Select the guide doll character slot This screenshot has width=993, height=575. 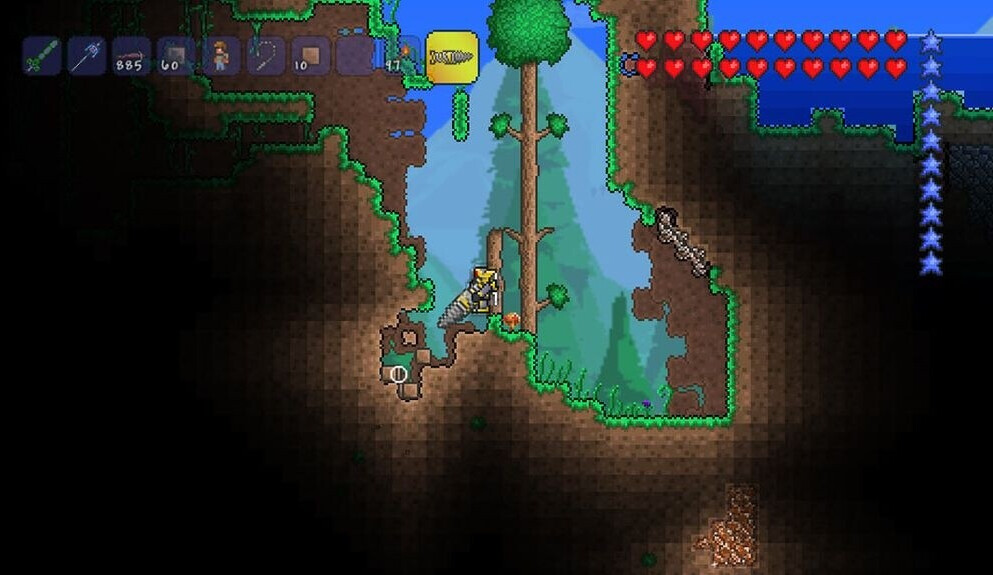(x=220, y=56)
